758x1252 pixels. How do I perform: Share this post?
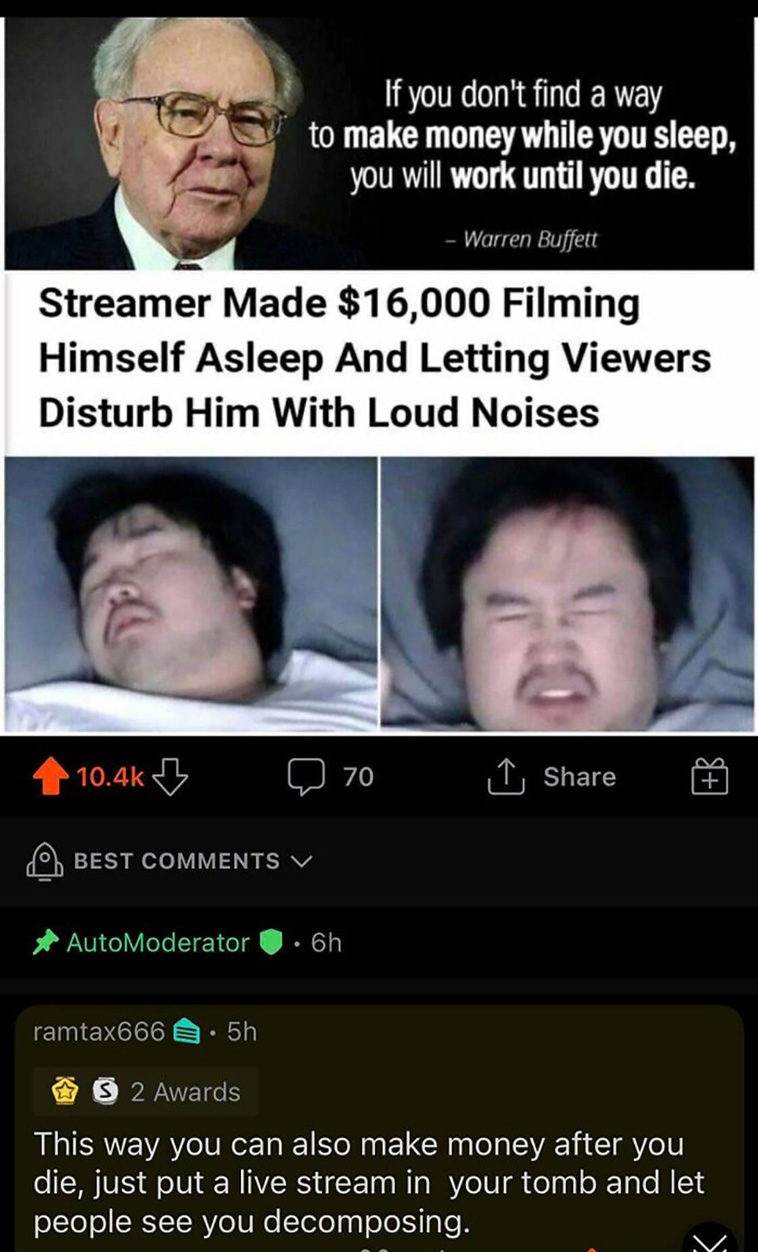click(551, 777)
